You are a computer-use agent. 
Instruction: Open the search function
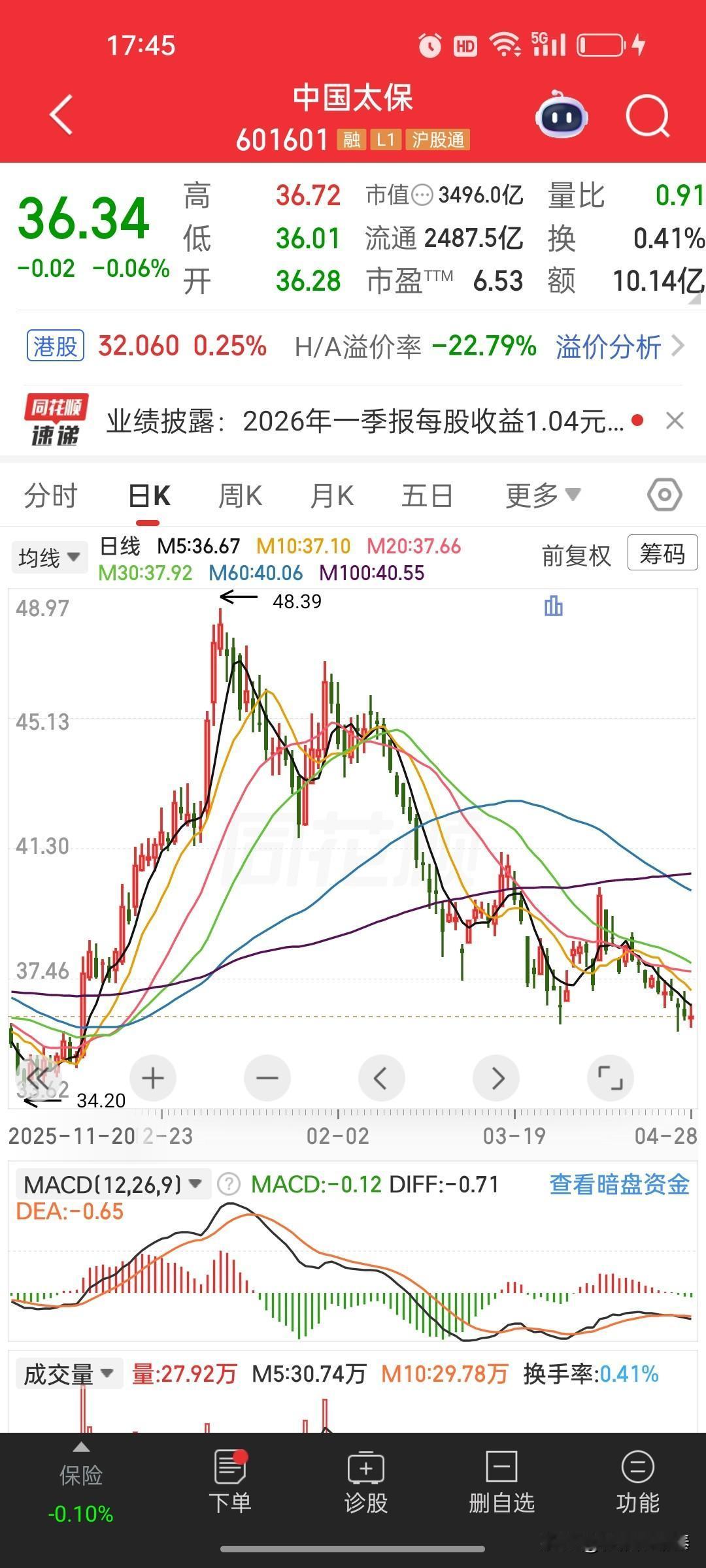647,115
